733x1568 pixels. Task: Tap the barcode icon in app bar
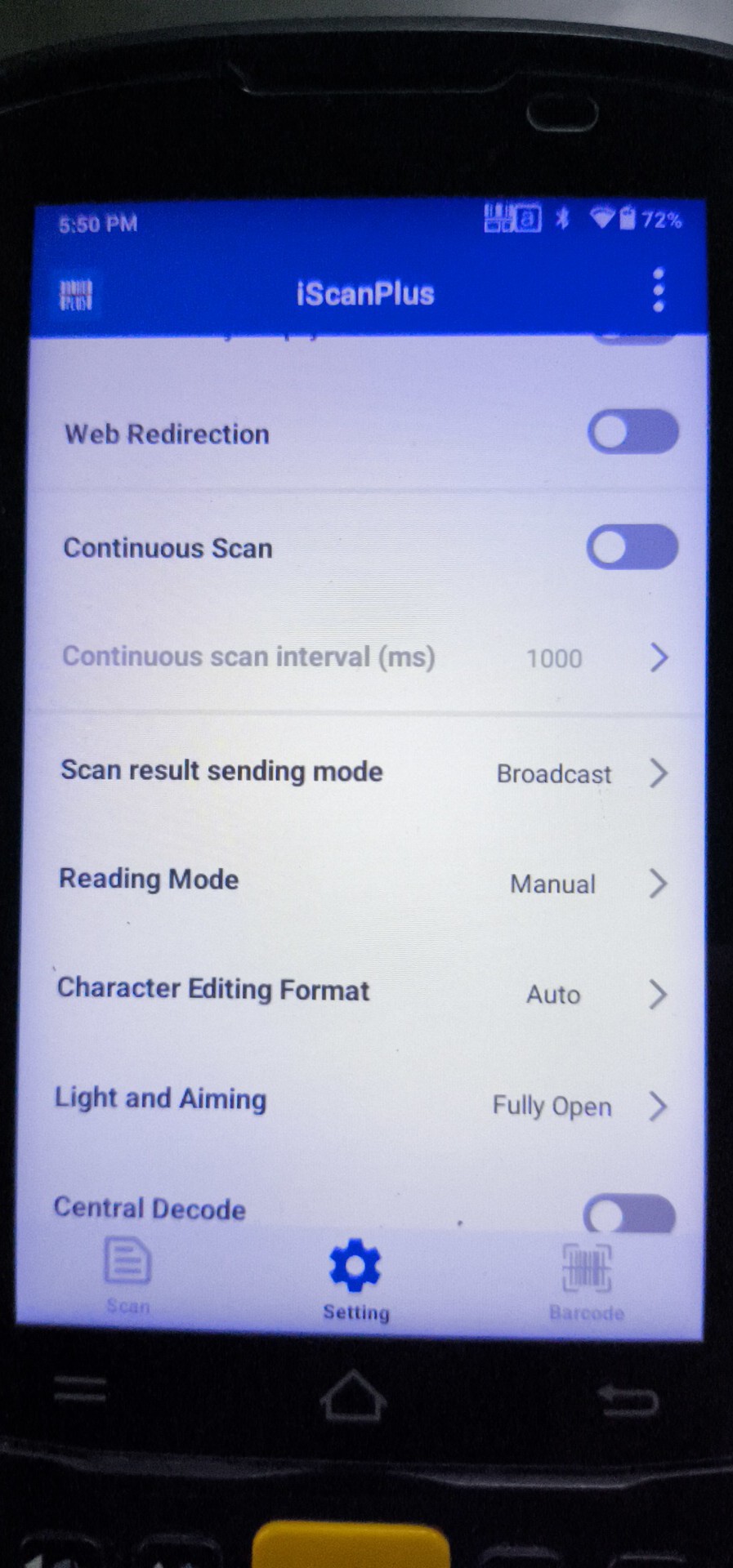pos(76,295)
